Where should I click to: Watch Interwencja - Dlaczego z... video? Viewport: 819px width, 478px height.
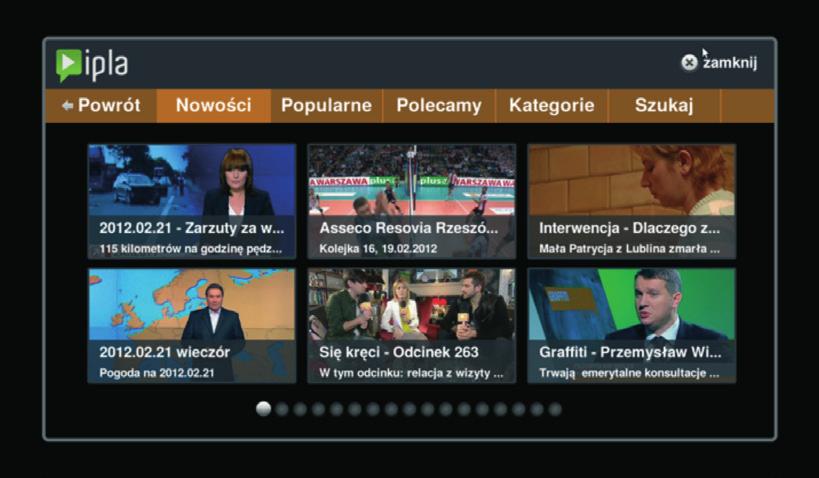(631, 201)
